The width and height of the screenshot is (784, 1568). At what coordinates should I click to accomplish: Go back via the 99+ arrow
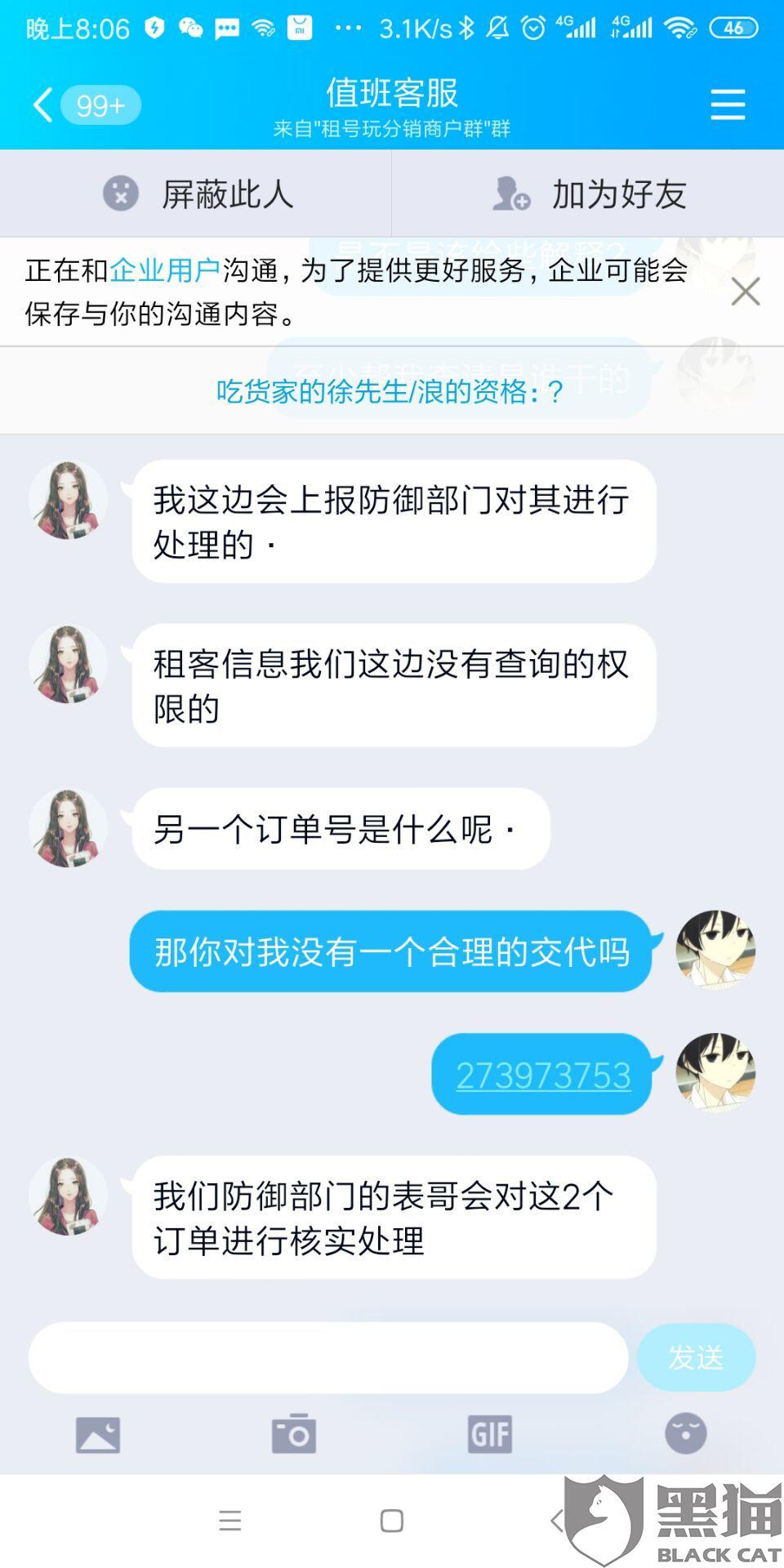(85, 105)
